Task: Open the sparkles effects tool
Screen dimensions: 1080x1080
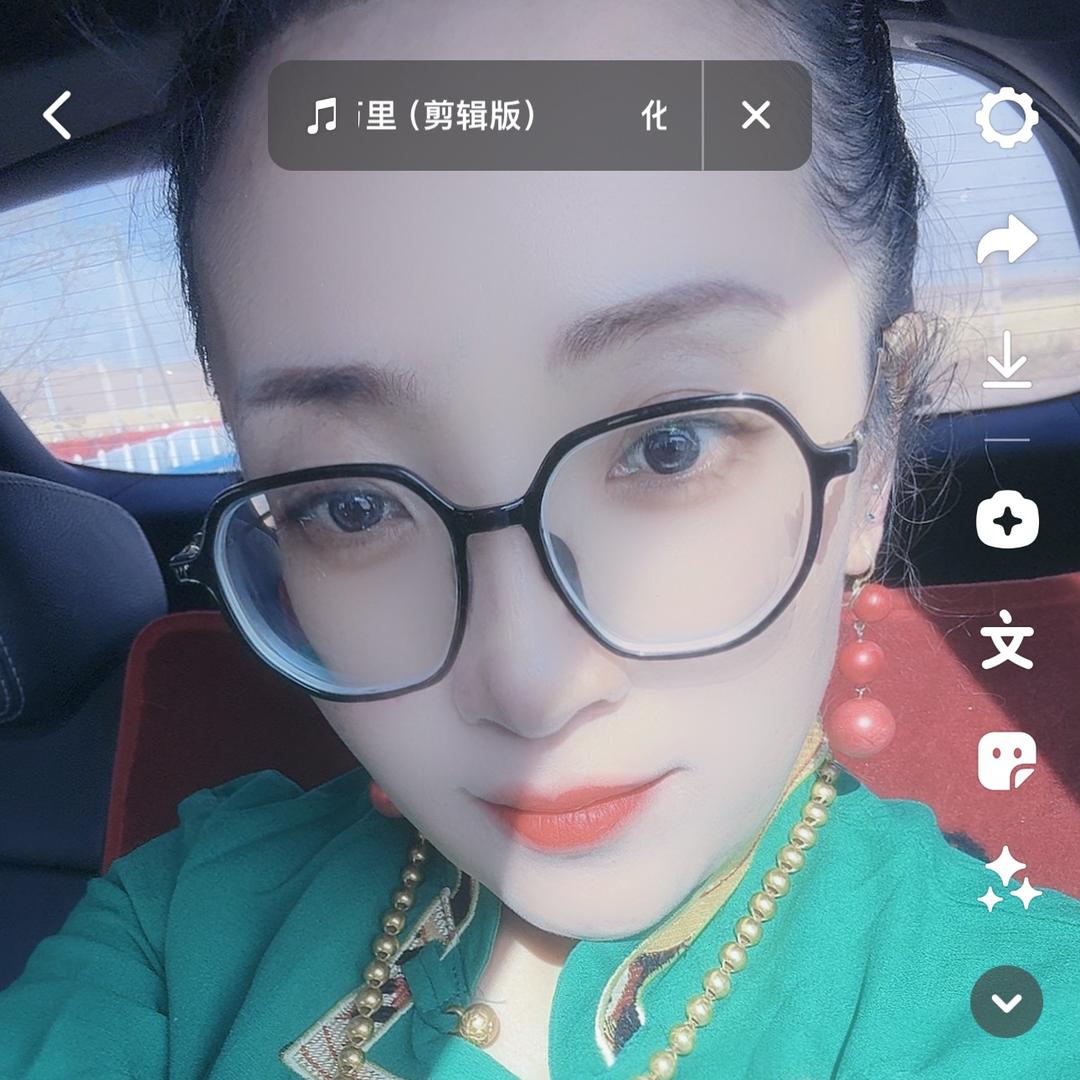Action: (x=1006, y=880)
